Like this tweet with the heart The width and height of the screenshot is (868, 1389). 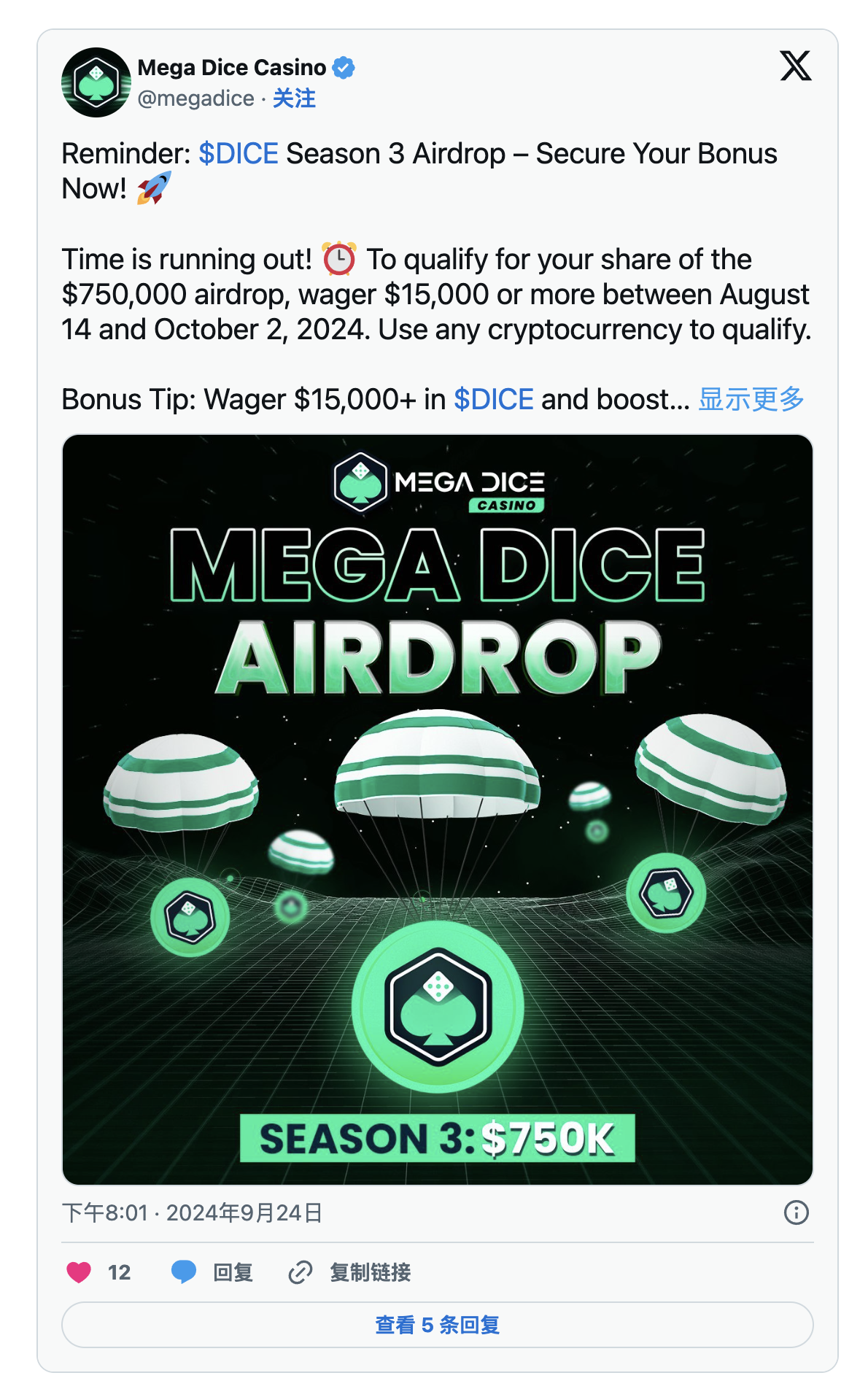pyautogui.click(x=80, y=1272)
